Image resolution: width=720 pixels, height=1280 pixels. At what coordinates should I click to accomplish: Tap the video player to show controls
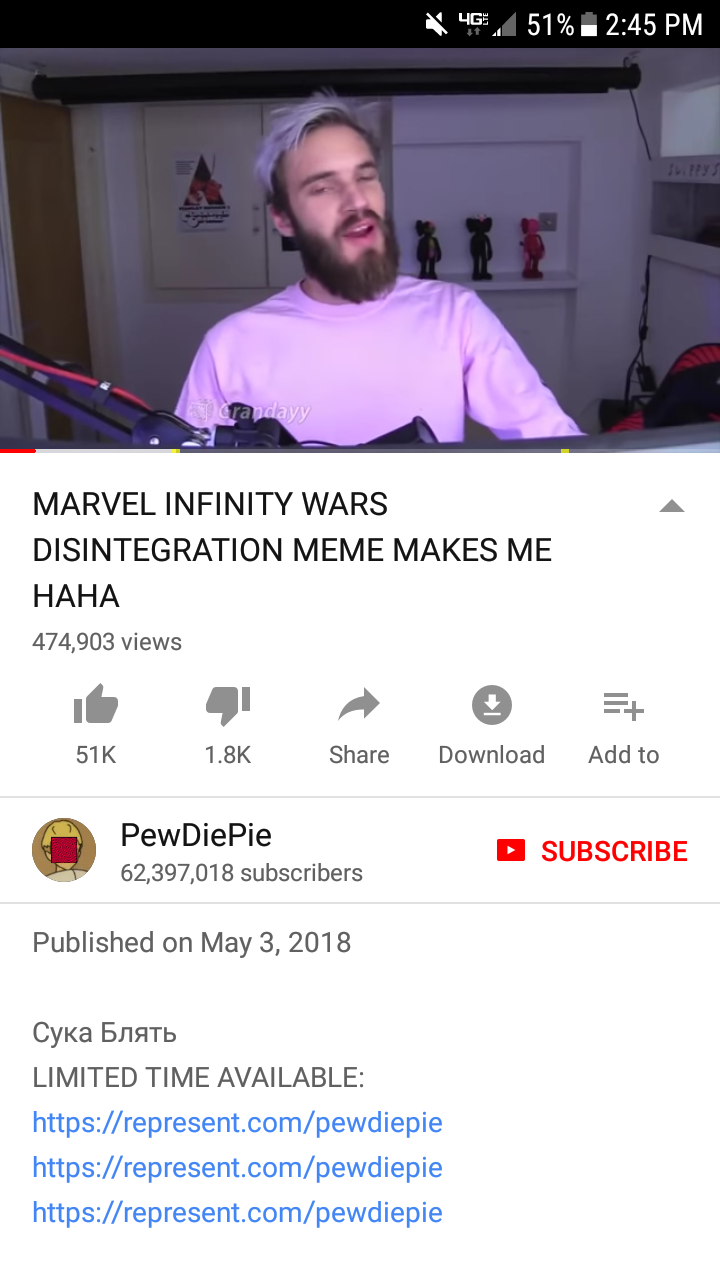click(360, 250)
